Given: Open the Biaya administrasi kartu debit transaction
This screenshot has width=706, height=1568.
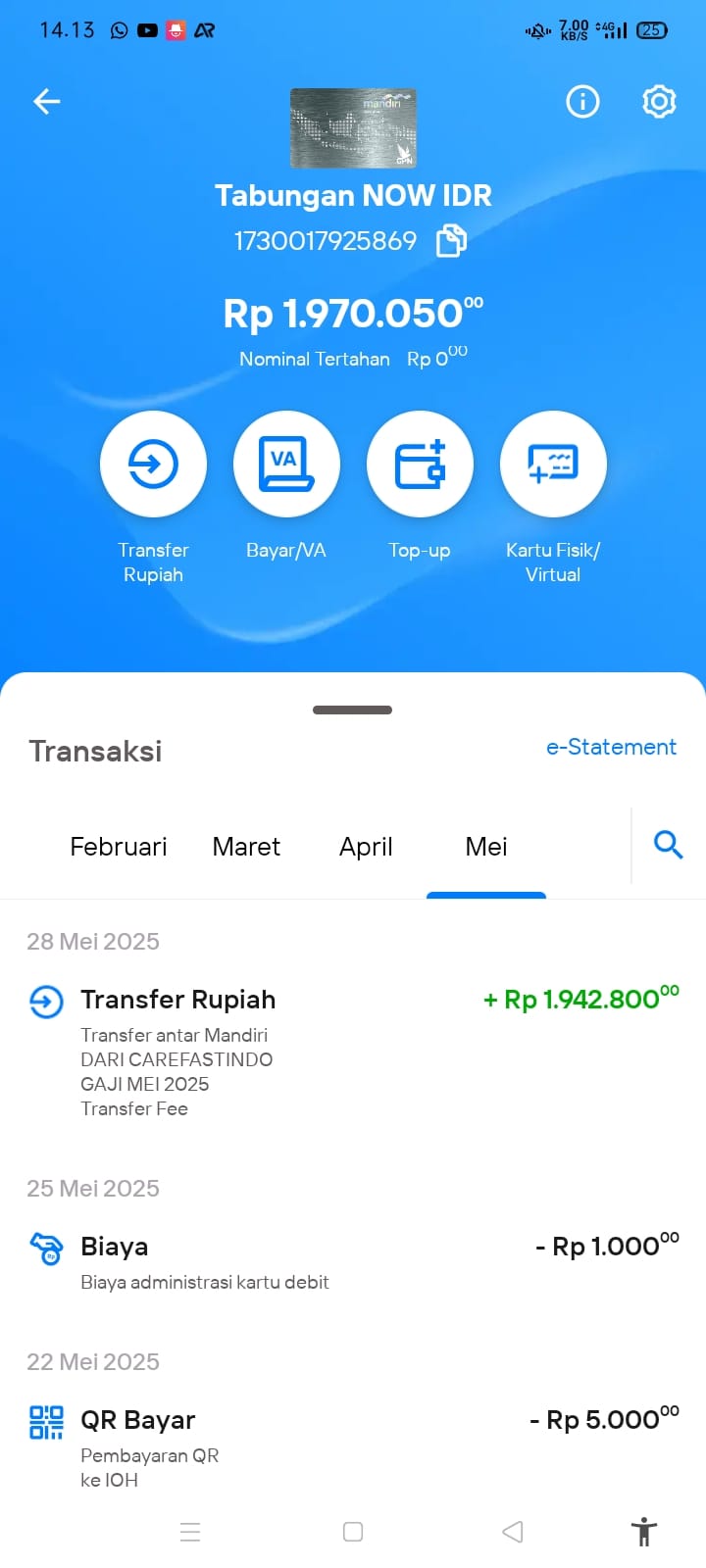Looking at the screenshot, I should 353,1262.
